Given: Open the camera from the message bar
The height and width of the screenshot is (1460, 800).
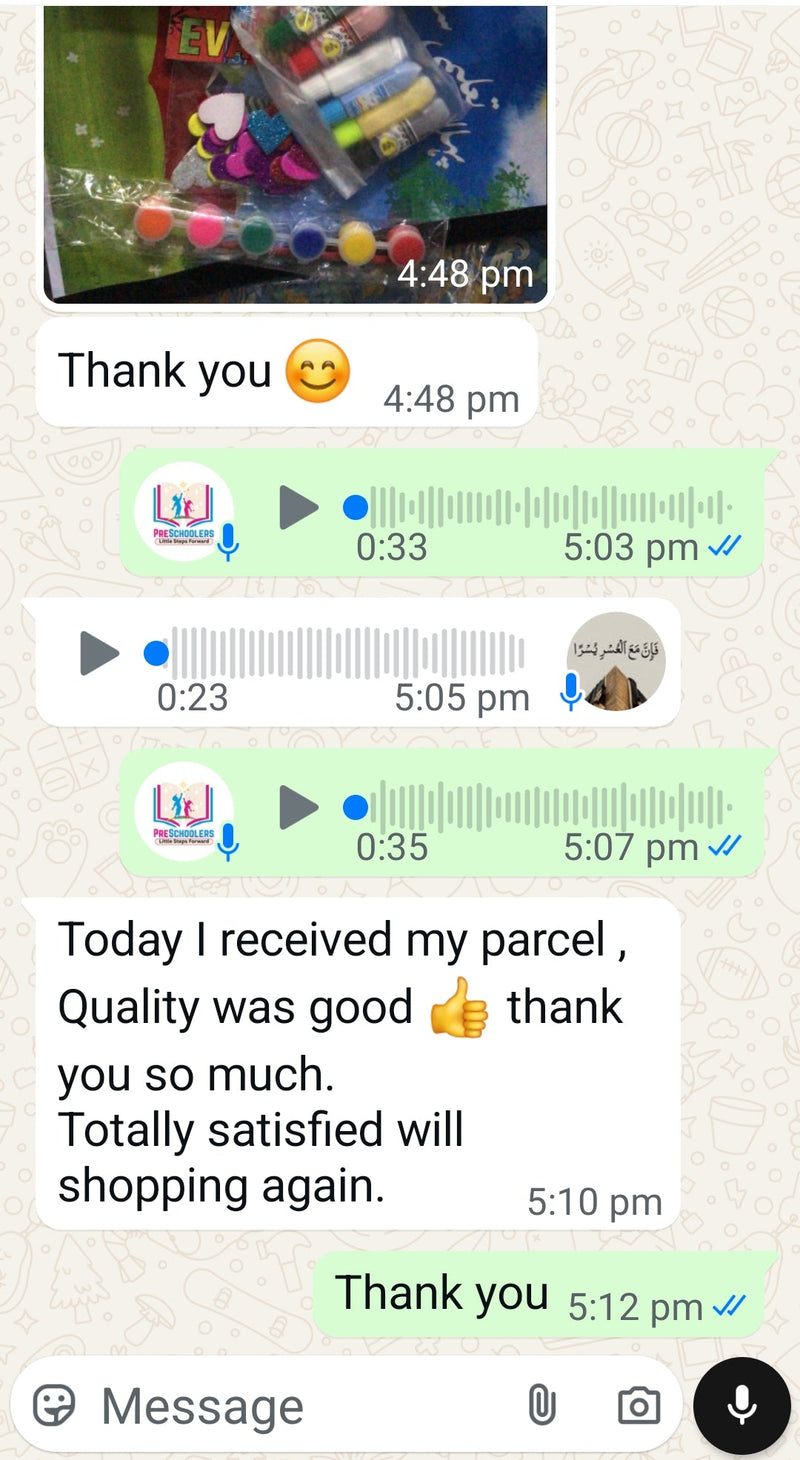Looking at the screenshot, I should (639, 1406).
